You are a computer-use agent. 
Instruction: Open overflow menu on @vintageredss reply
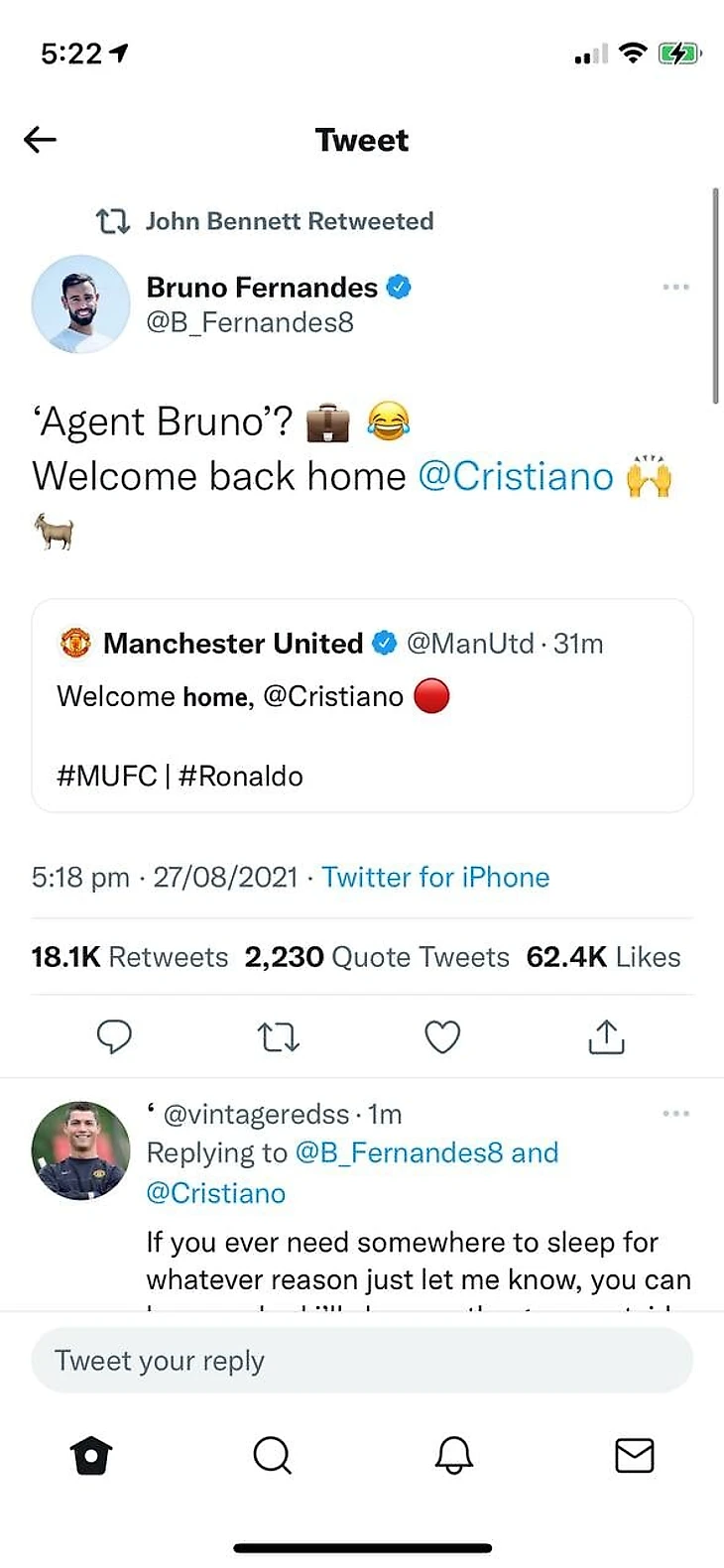[x=675, y=1114]
